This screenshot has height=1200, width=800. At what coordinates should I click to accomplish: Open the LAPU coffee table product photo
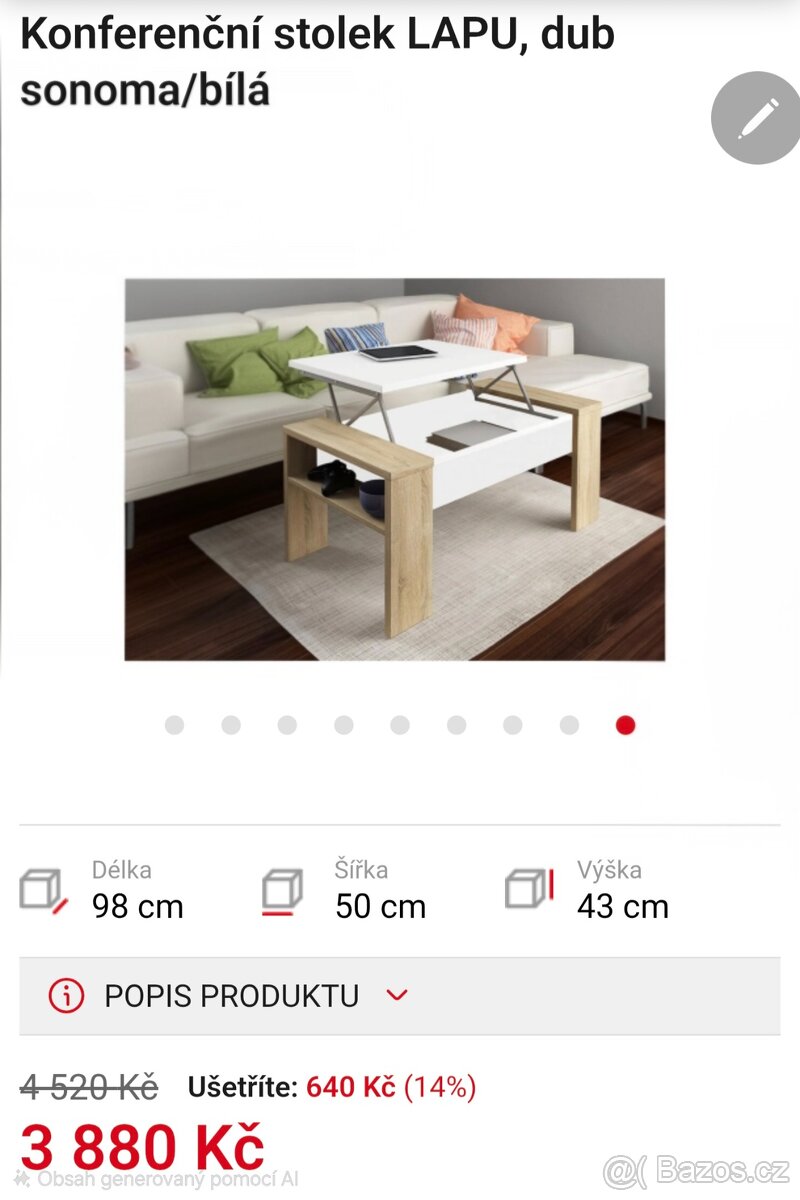coord(394,469)
